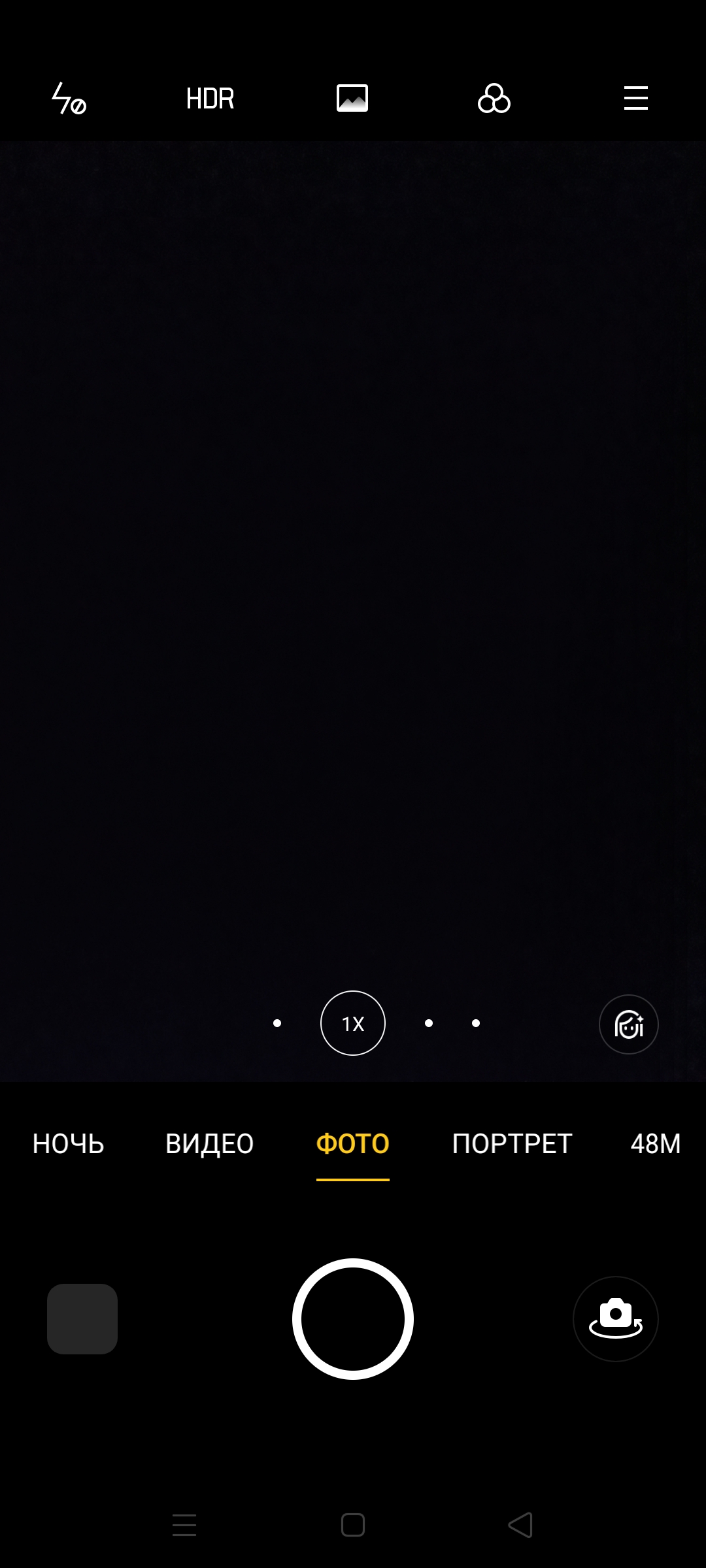Switch to 48M mode
This screenshot has height=1568, width=706.
(655, 1144)
